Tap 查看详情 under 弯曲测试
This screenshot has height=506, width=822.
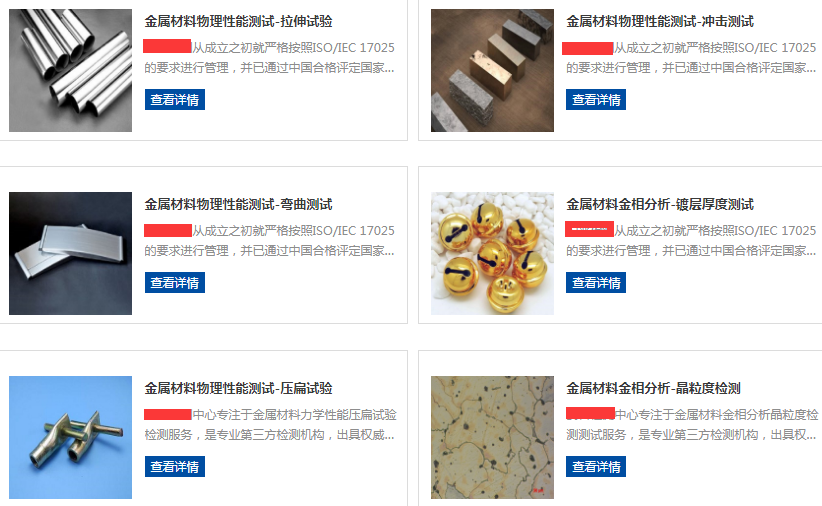point(174,283)
